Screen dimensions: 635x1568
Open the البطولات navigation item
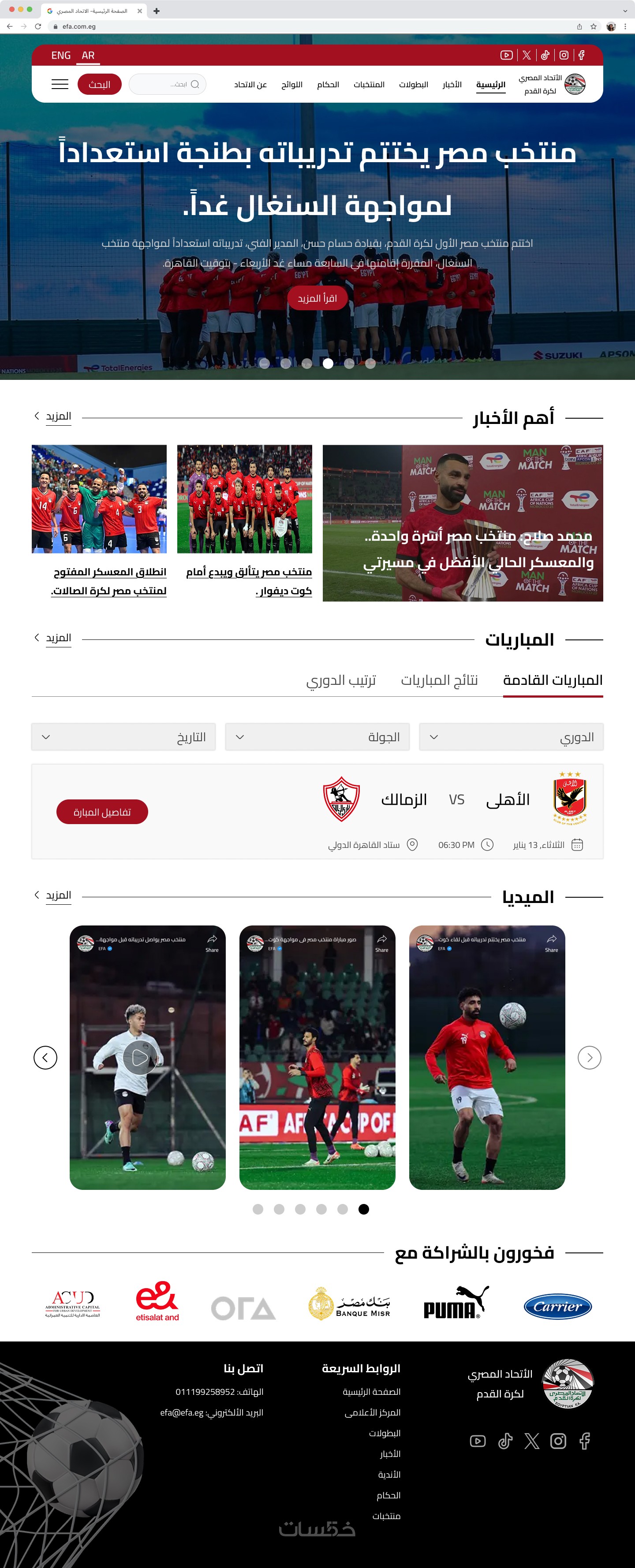coord(413,85)
